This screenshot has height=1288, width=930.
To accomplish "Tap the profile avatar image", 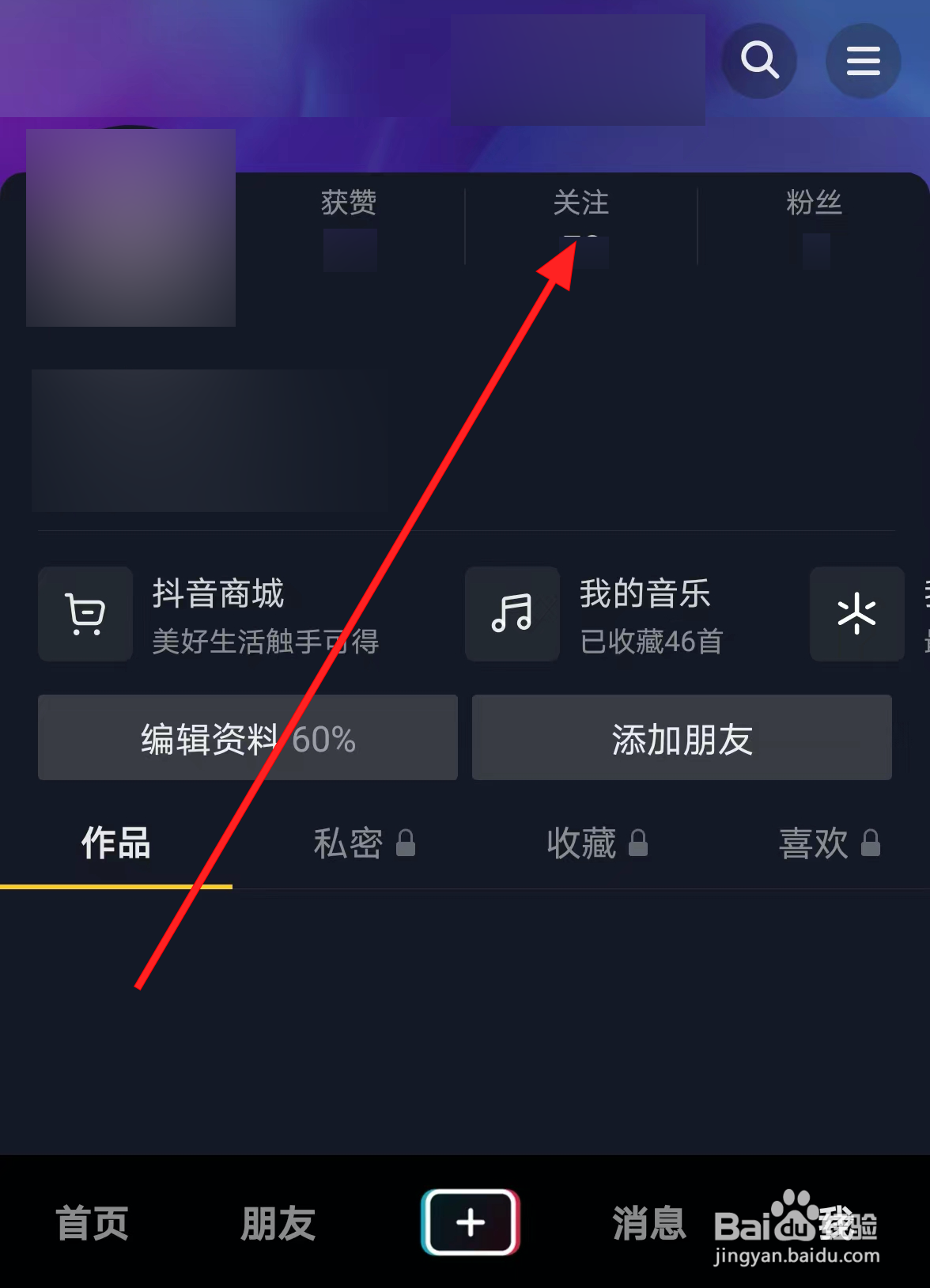I will point(131,227).
